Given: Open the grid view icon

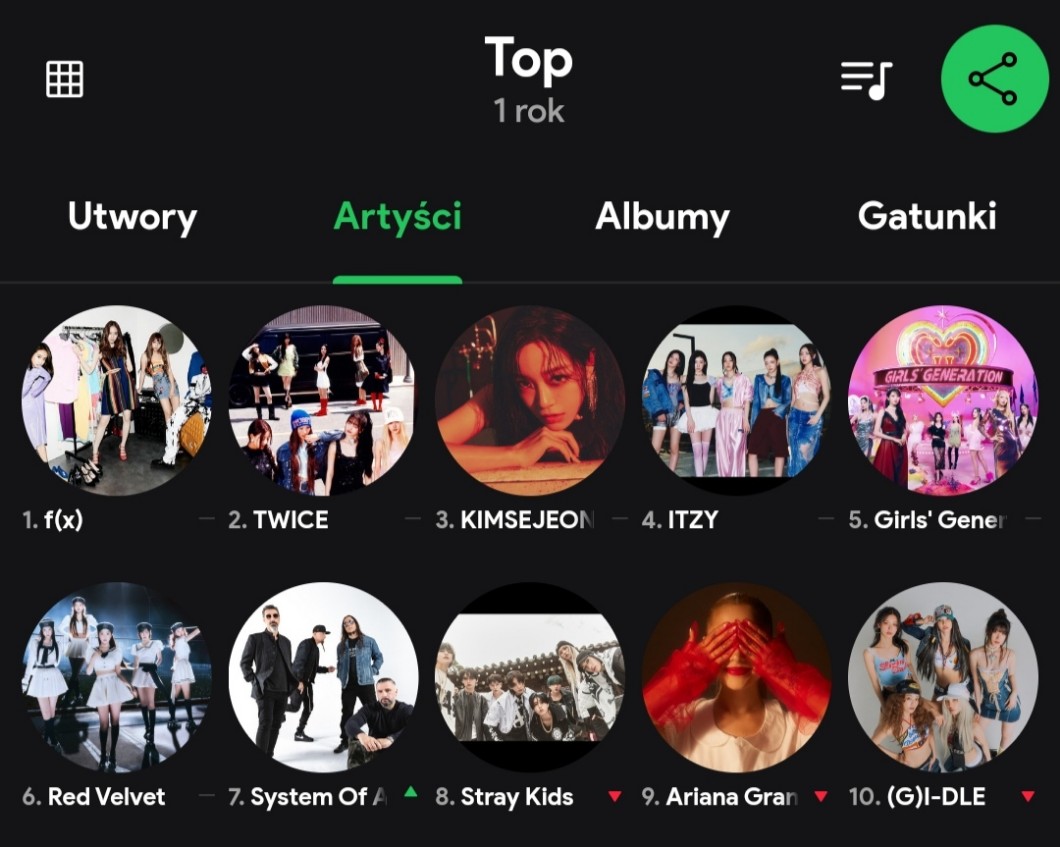Looking at the screenshot, I should (x=65, y=79).
